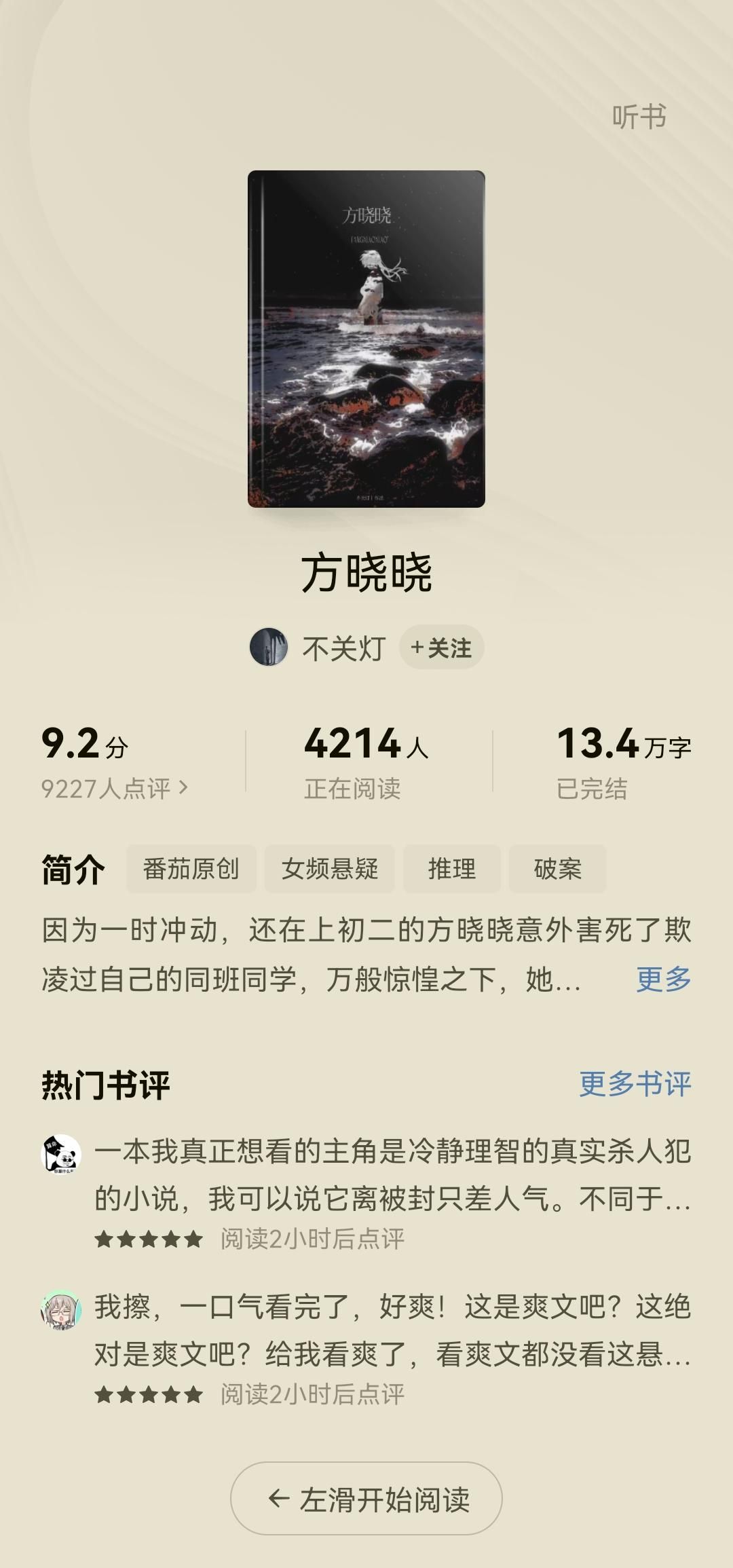Open the review starting with 一本我真正想看的
This screenshot has width=733, height=1568.
[x=392, y=1175]
